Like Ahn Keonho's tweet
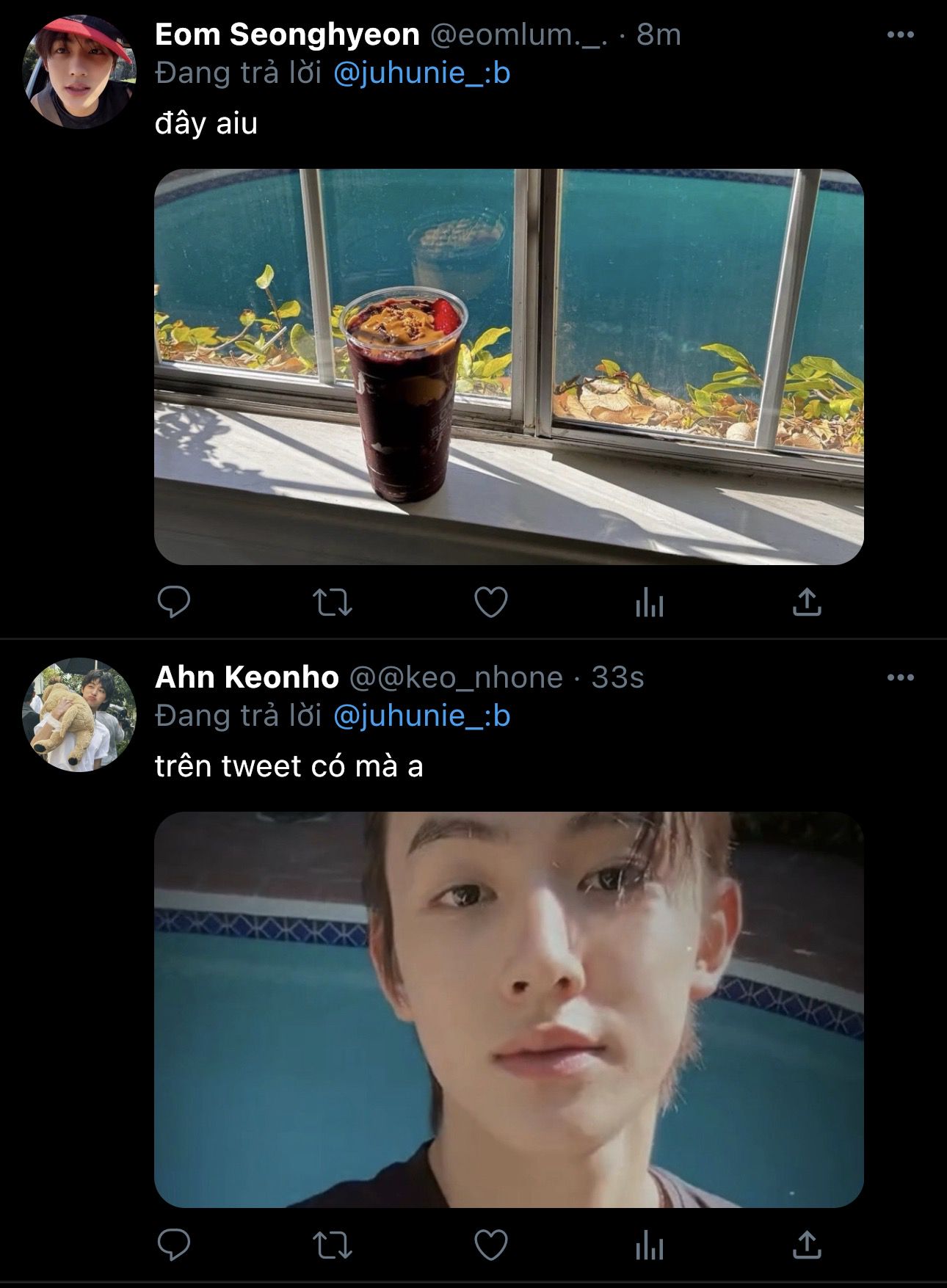Image resolution: width=947 pixels, height=1288 pixels. point(491,1245)
